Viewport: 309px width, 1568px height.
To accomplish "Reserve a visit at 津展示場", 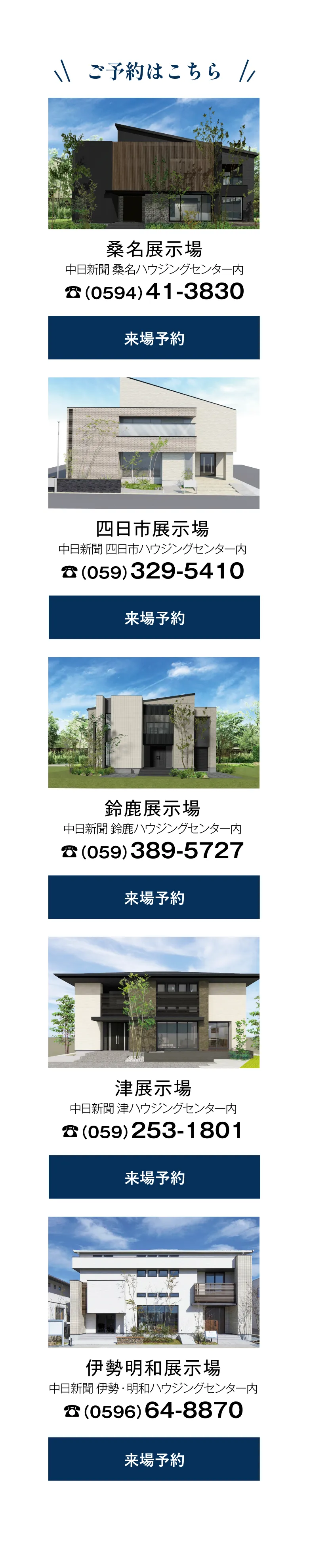I will [x=154, y=1177].
